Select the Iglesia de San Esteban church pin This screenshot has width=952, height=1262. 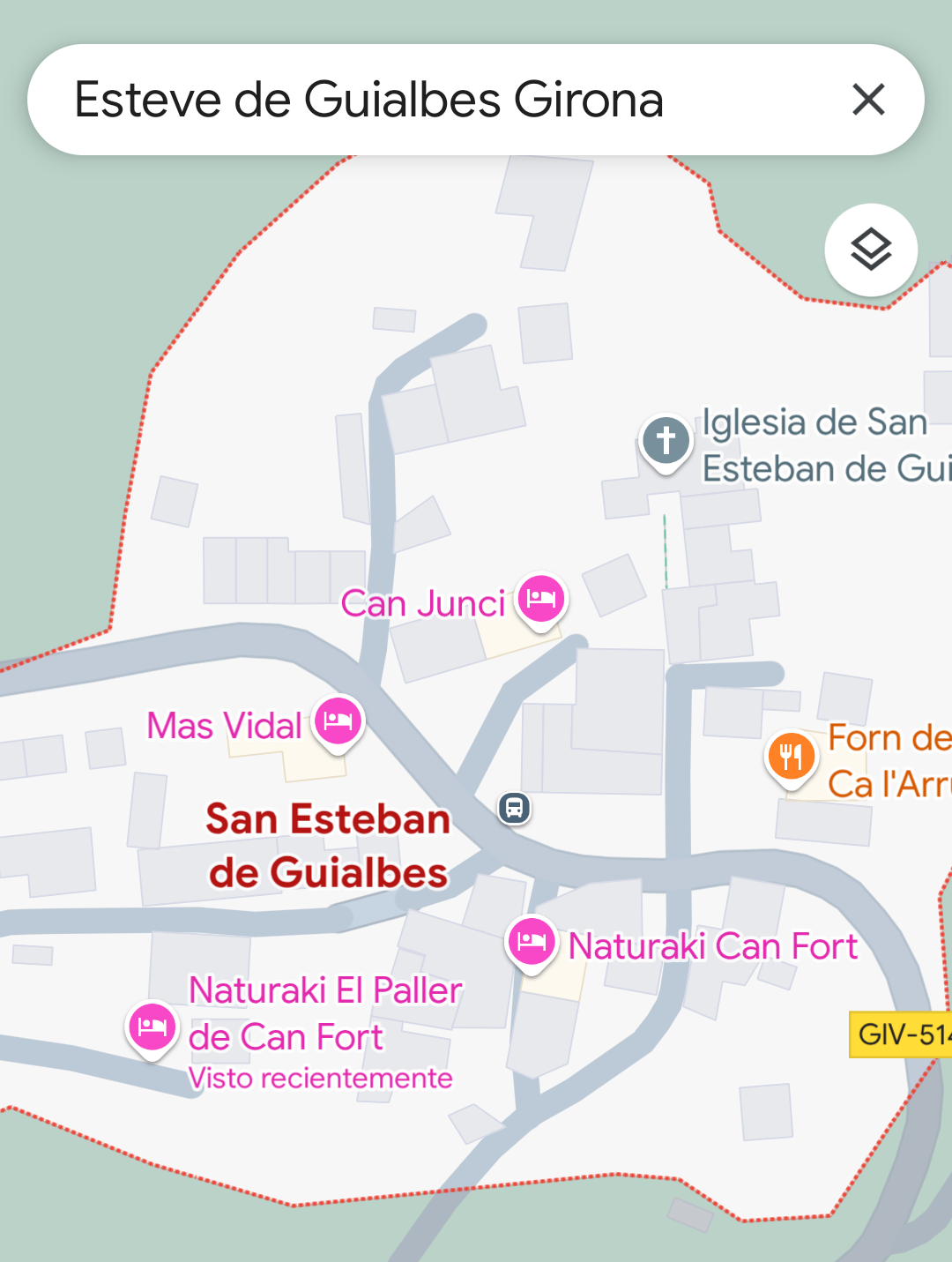(x=666, y=440)
